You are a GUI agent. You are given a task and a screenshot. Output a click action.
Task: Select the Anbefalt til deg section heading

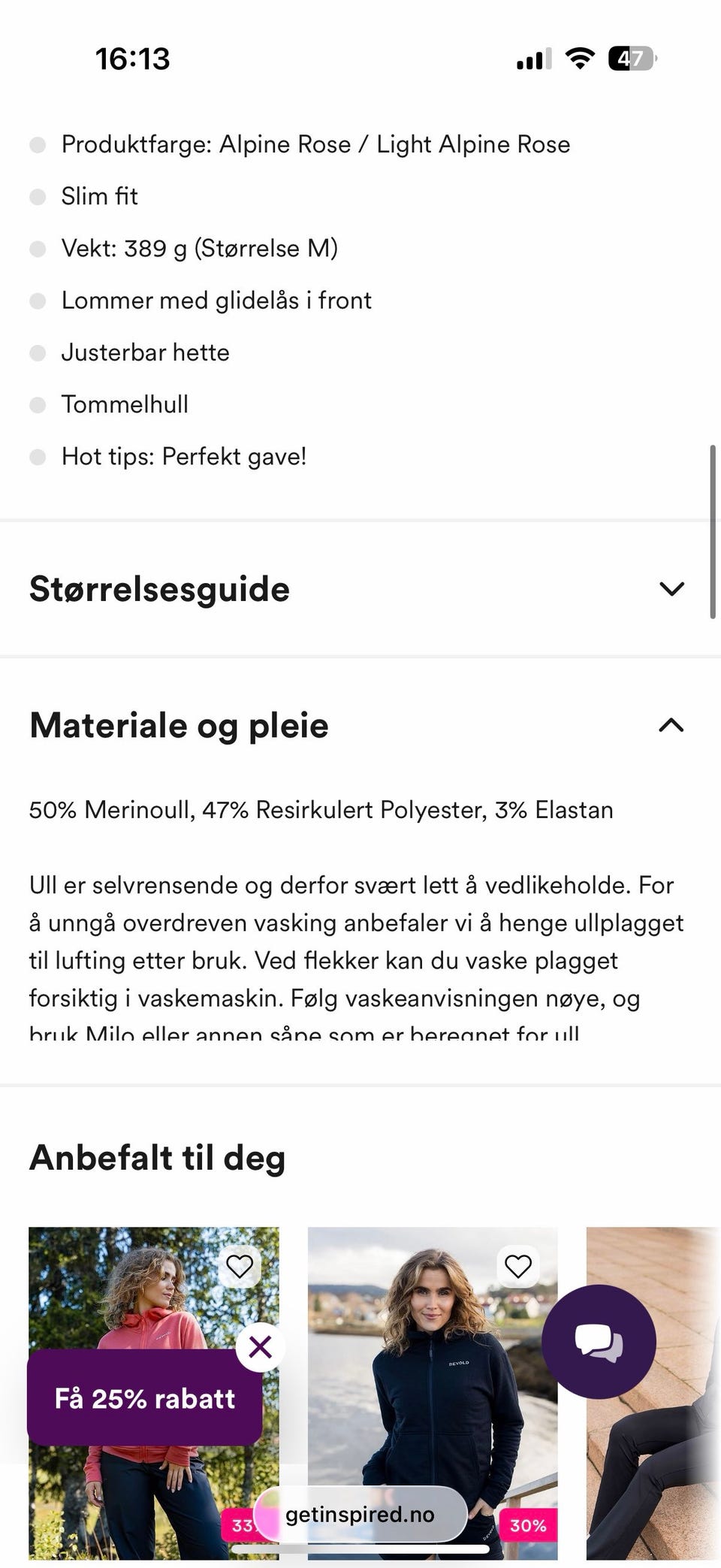click(x=156, y=1158)
